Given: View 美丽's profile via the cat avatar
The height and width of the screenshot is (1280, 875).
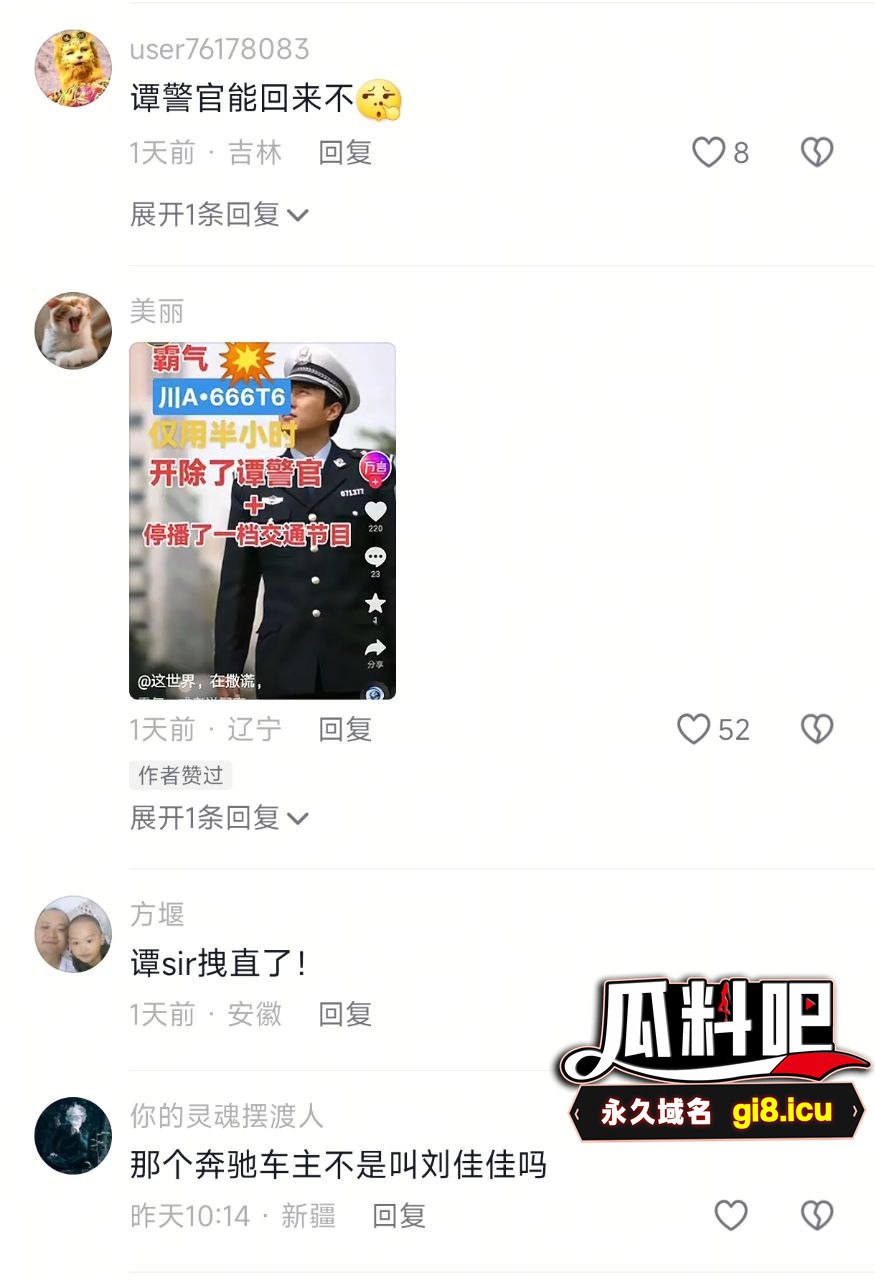Looking at the screenshot, I should (73, 331).
